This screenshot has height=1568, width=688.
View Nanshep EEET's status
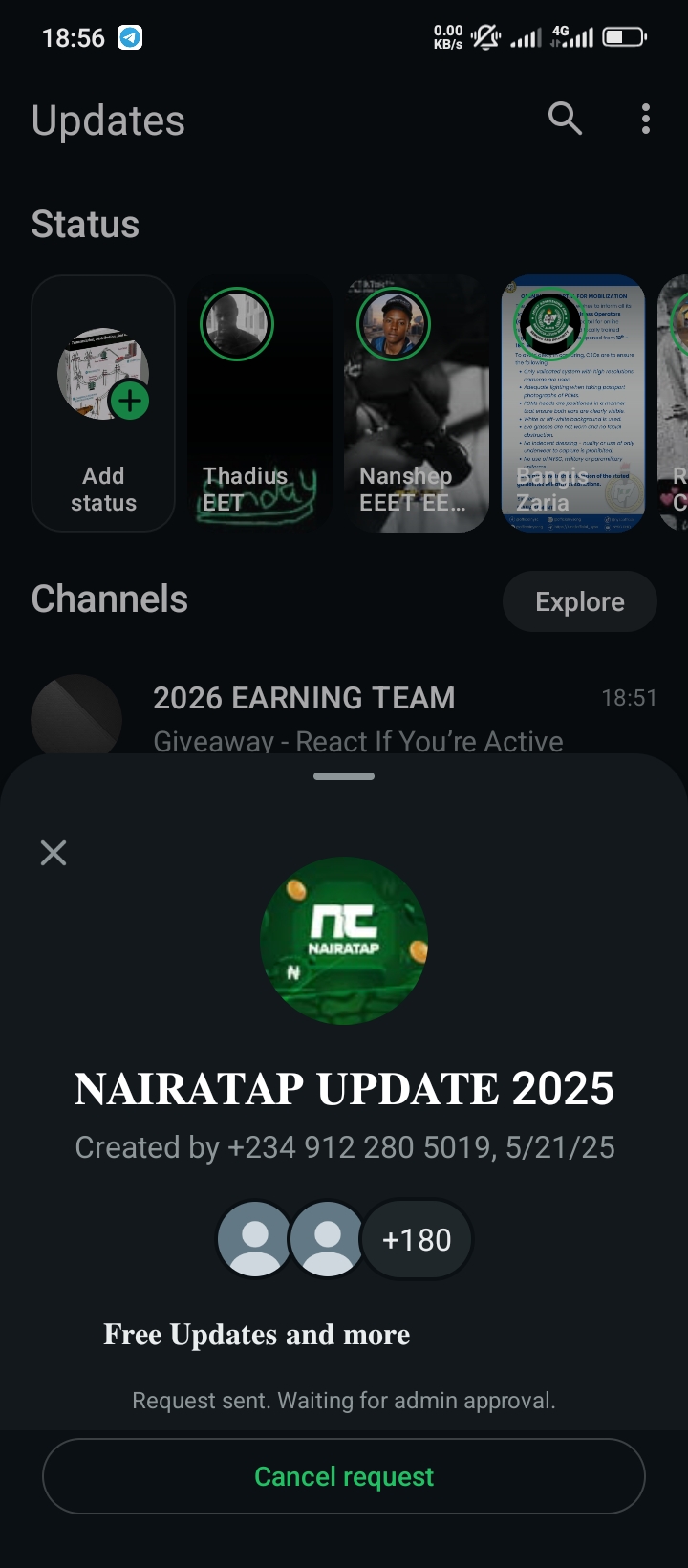coord(416,403)
